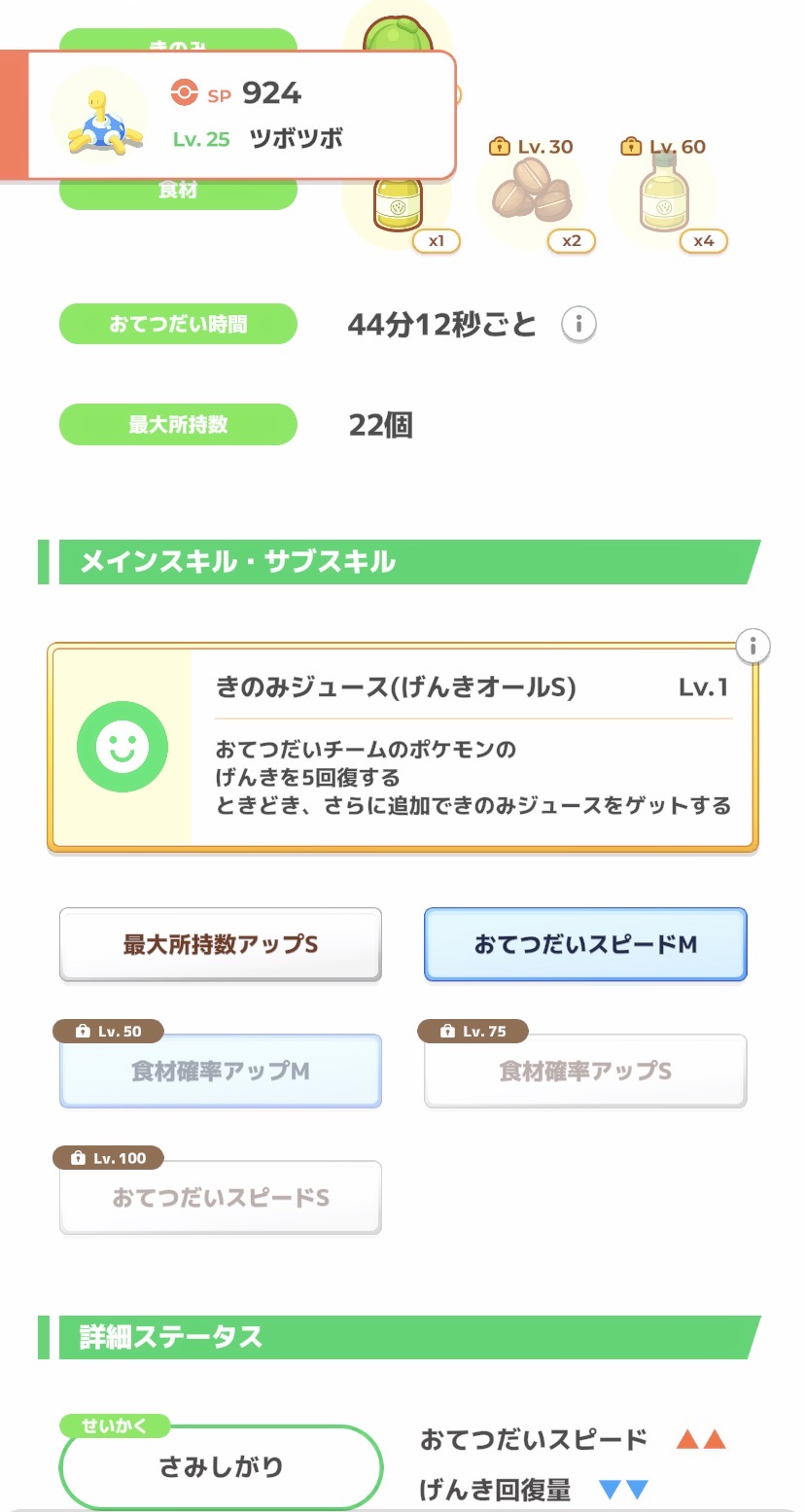Image resolution: width=805 pixels, height=1512 pixels.
Task: Open the きのみジュース main skill card
Action: coord(402,747)
